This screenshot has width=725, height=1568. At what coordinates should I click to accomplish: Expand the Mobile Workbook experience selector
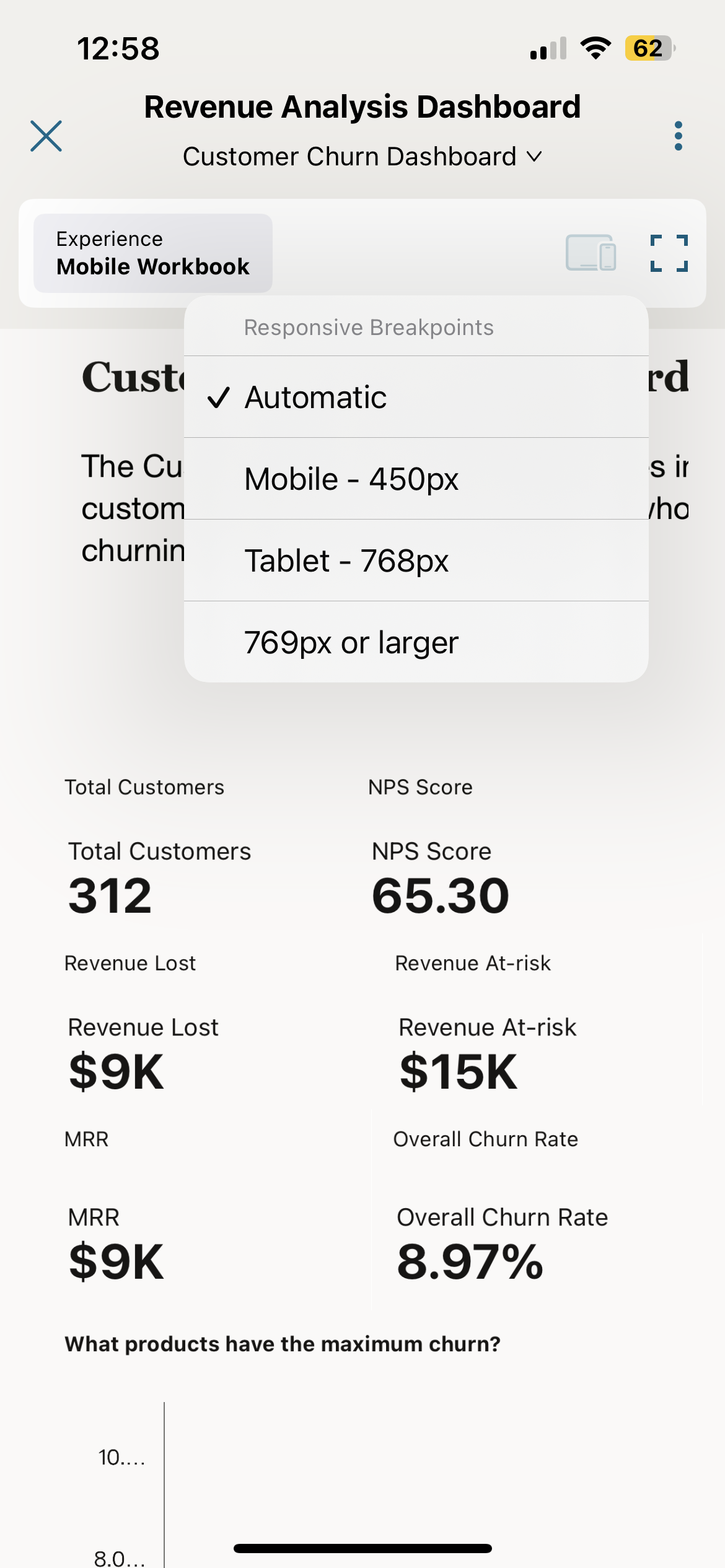click(152, 253)
